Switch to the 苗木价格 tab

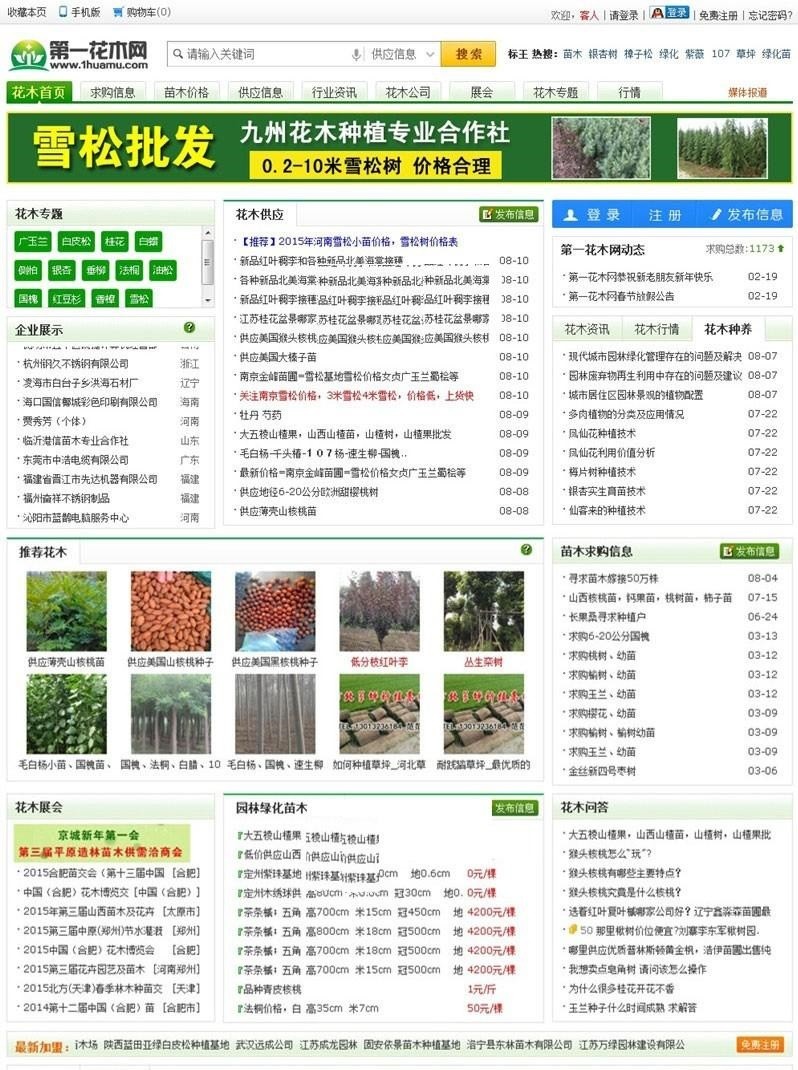coord(186,92)
